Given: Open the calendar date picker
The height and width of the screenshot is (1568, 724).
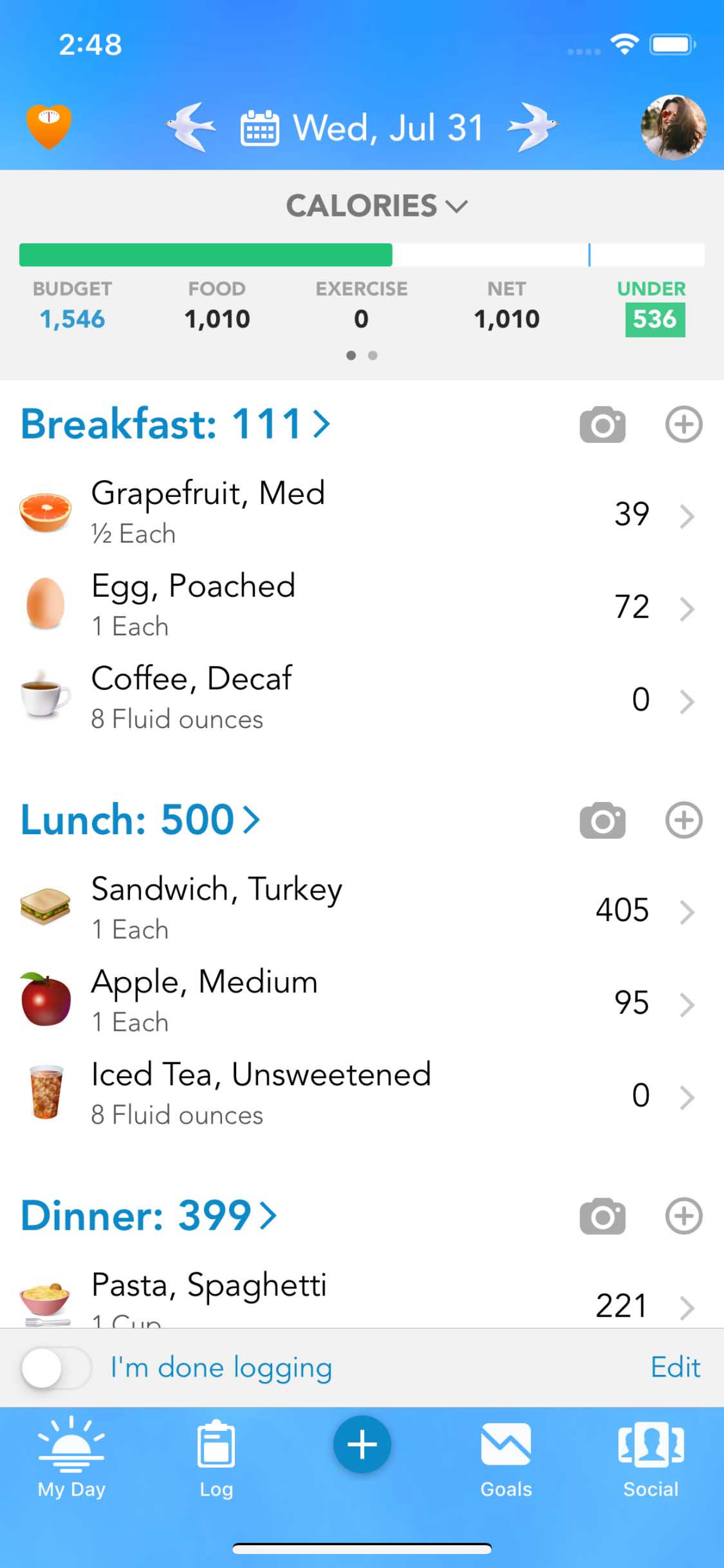Looking at the screenshot, I should click(260, 128).
